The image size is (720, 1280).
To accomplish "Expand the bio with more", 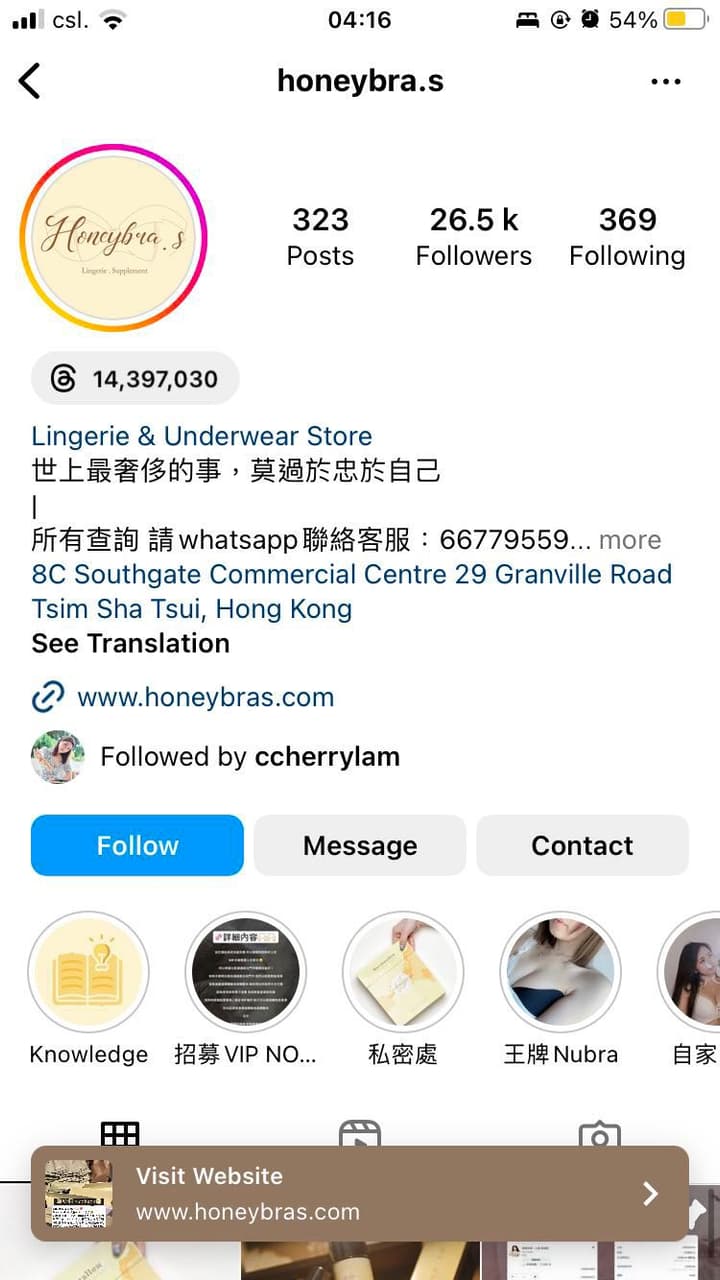I will coord(630,540).
